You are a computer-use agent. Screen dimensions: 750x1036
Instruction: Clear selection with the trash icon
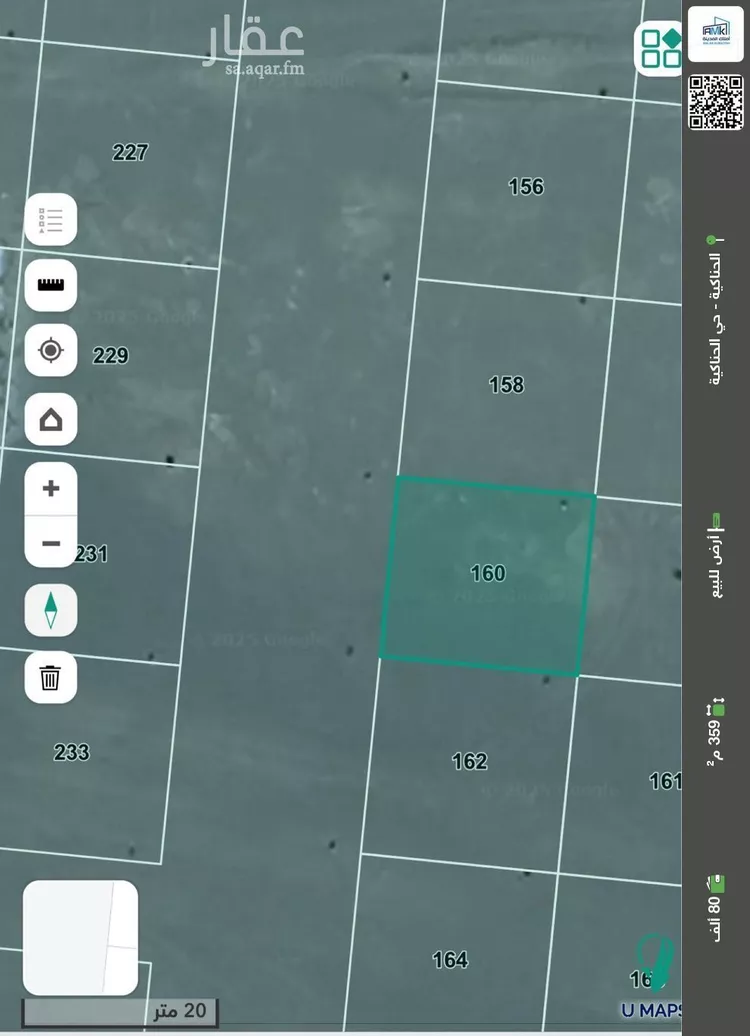[x=50, y=677]
